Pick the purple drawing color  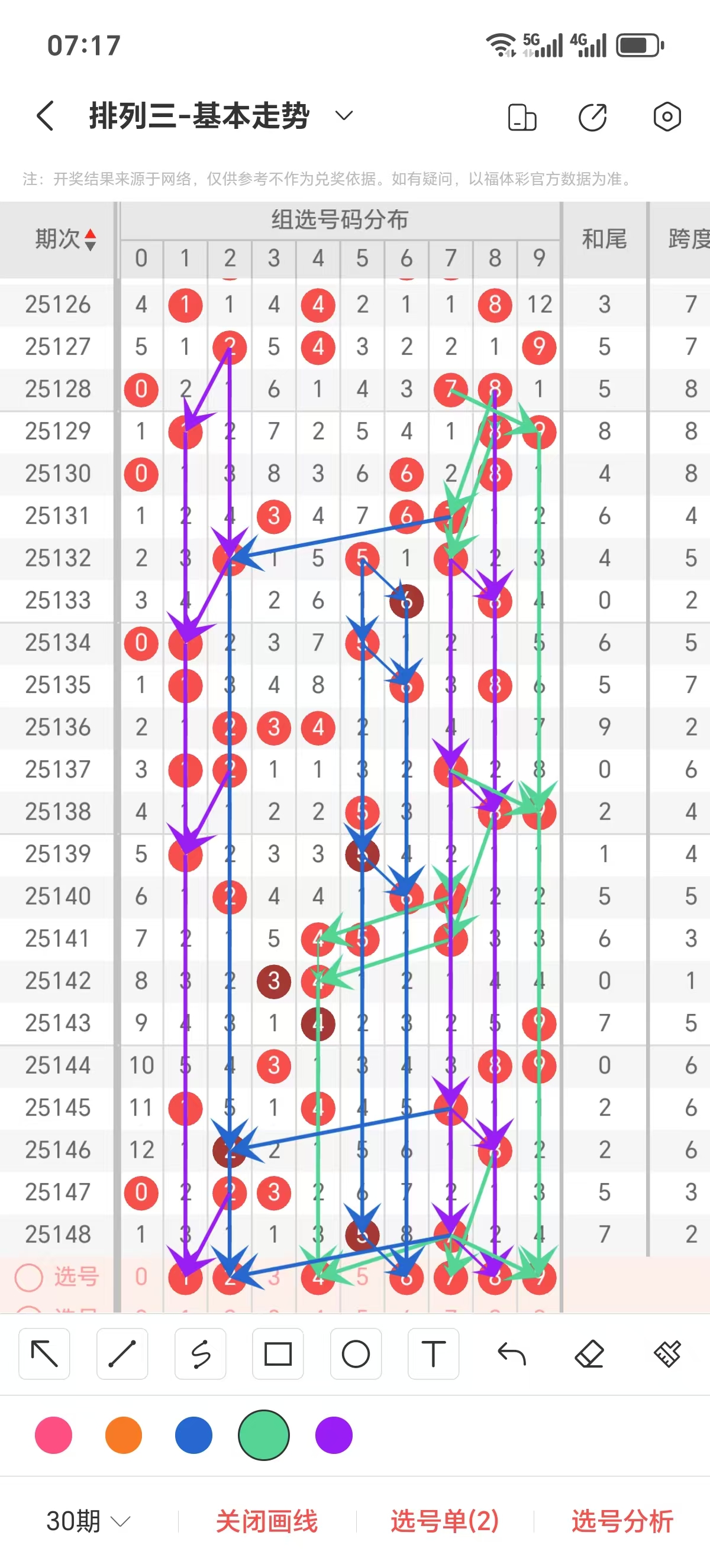click(x=334, y=1435)
